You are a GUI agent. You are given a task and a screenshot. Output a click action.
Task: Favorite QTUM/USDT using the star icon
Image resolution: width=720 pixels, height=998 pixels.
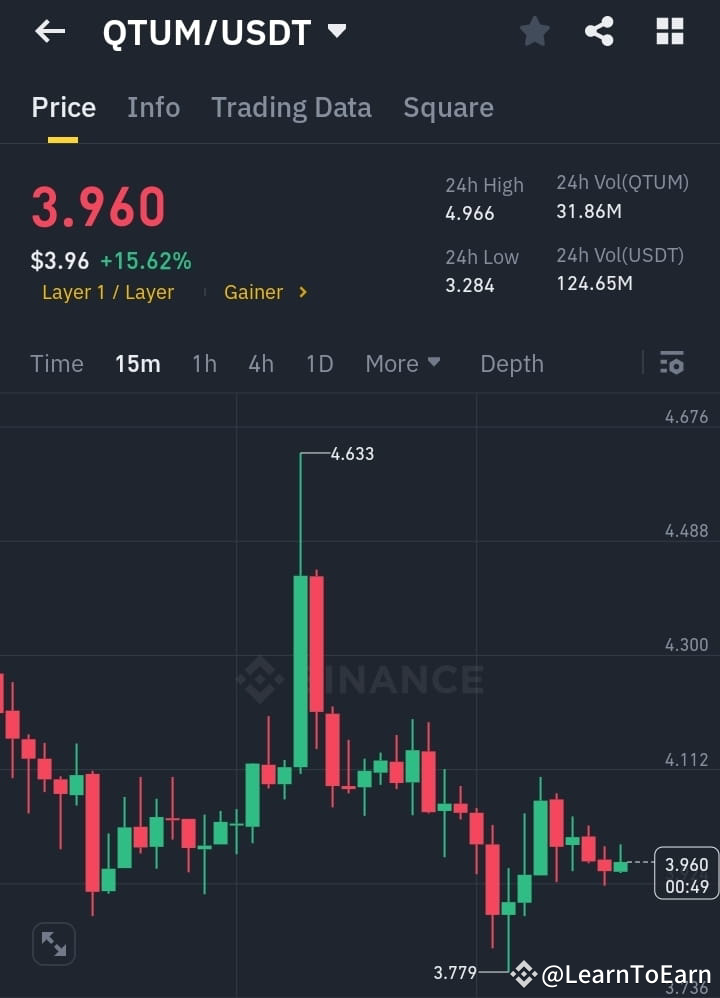tap(534, 31)
